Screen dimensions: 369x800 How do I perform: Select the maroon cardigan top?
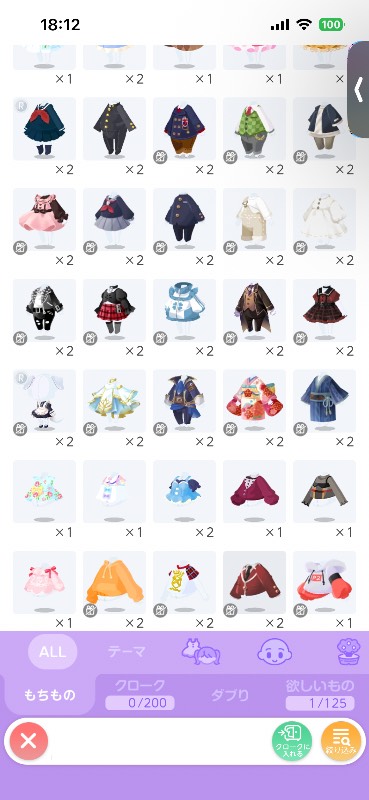pyautogui.click(x=254, y=491)
